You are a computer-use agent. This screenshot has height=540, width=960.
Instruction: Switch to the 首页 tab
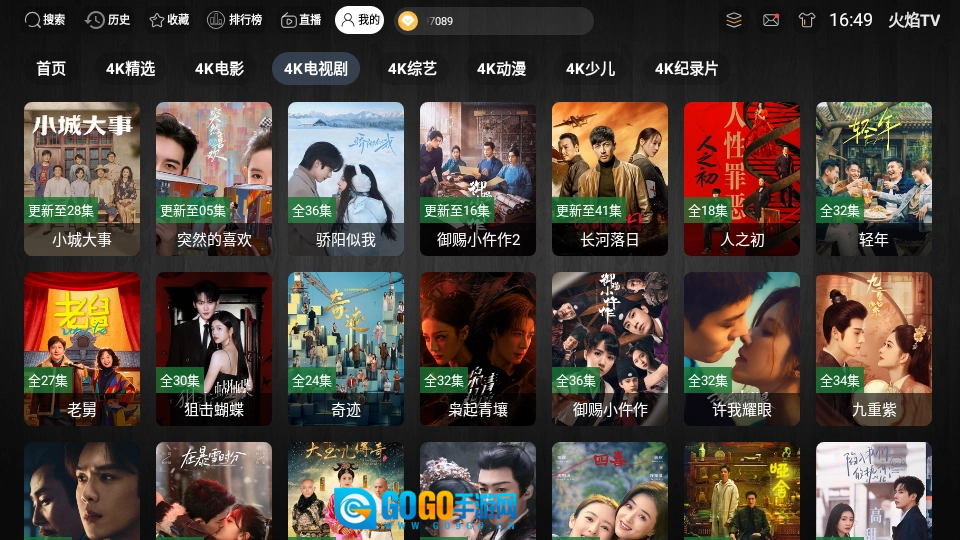coord(51,68)
